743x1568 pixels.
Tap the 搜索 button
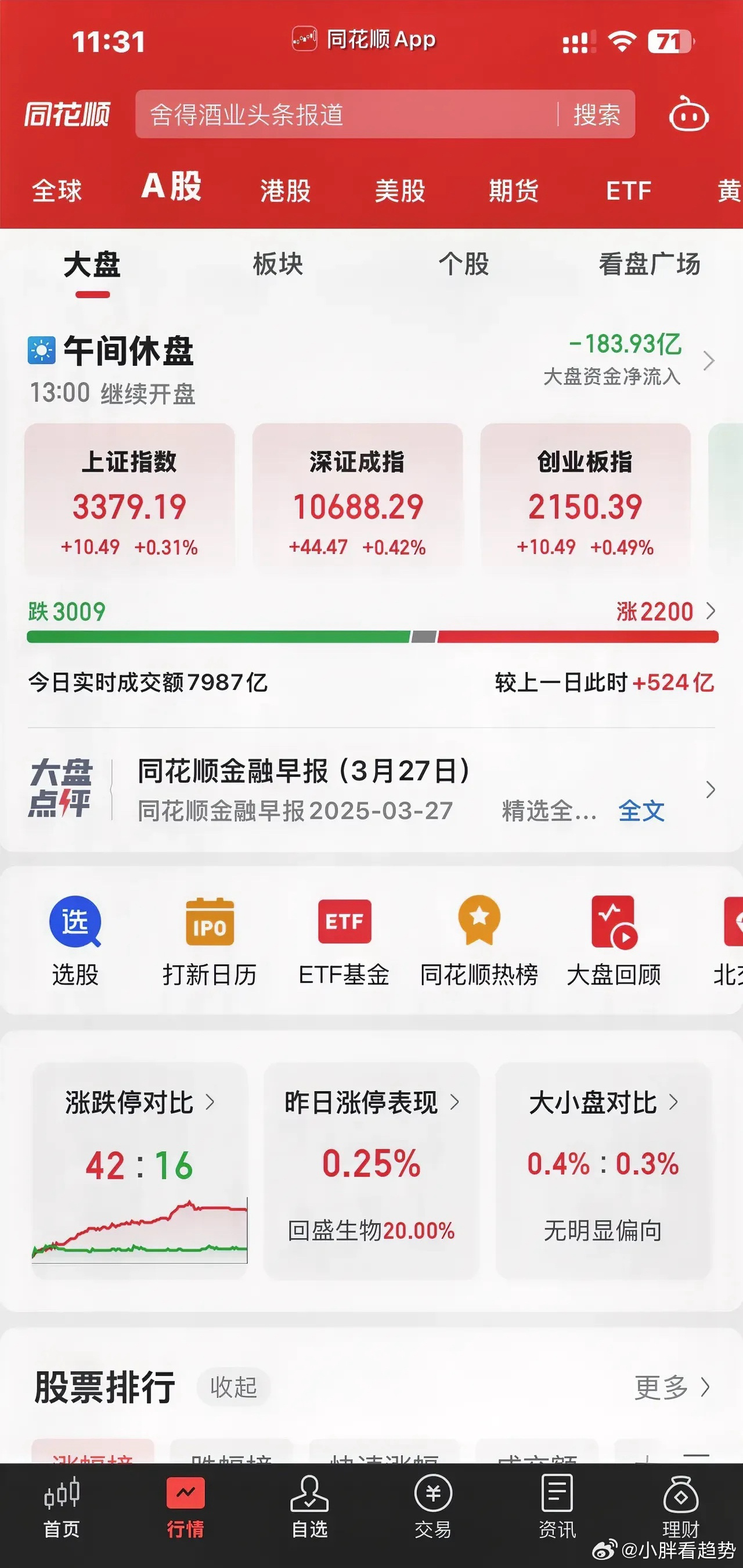coord(596,114)
